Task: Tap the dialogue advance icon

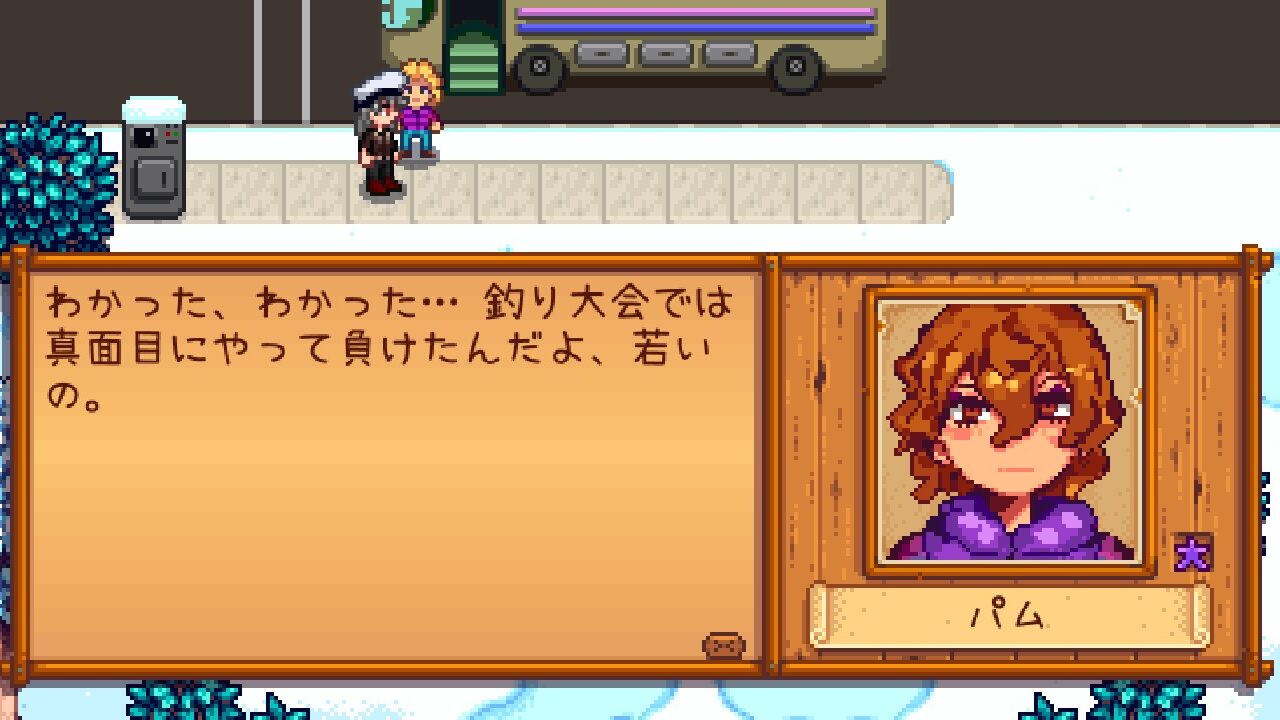Action: click(x=723, y=645)
